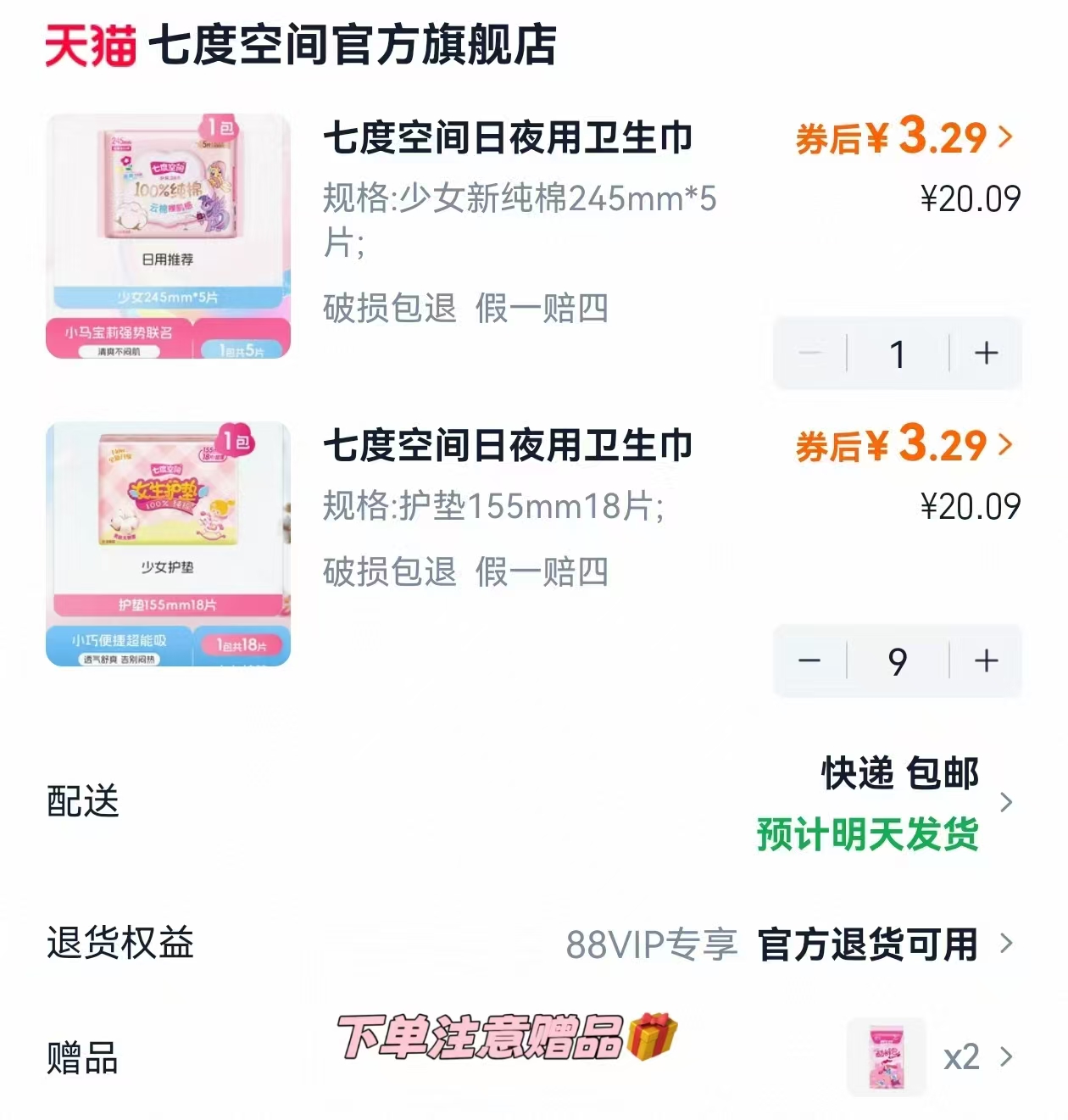1068x1120 pixels.
Task: Click the quantity input showing 1
Action: pos(897,353)
